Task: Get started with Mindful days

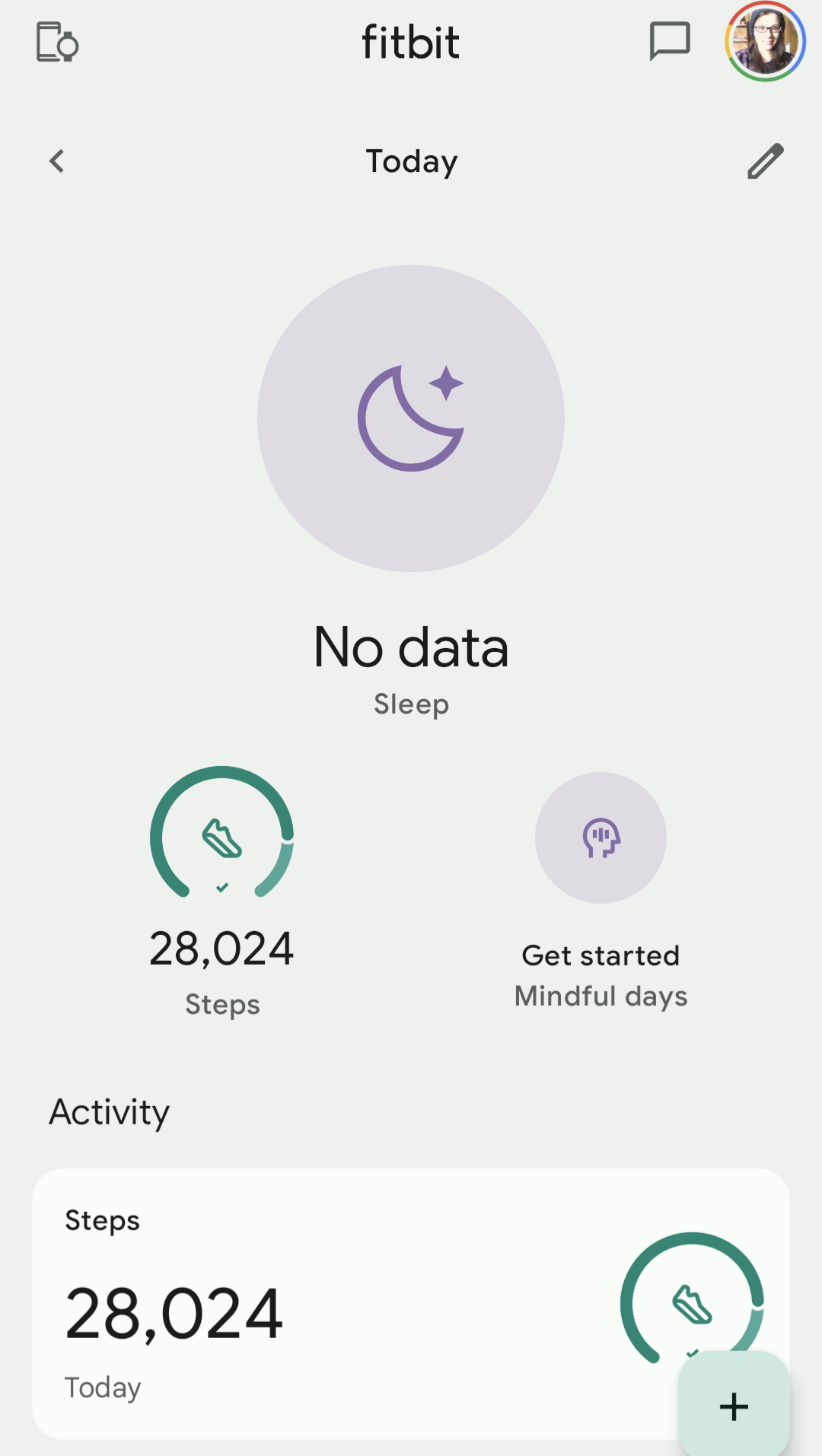Action: click(x=601, y=838)
